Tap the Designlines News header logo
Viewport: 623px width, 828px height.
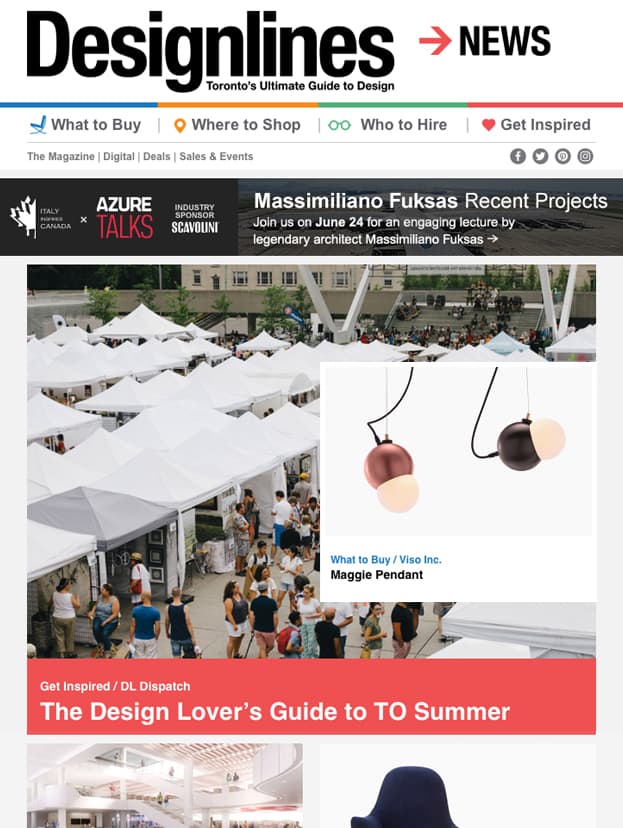pyautogui.click(x=210, y=50)
